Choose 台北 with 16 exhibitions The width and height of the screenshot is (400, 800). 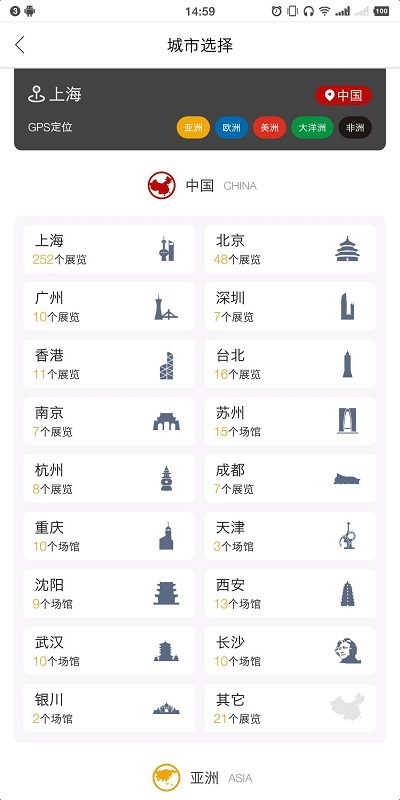(290, 364)
